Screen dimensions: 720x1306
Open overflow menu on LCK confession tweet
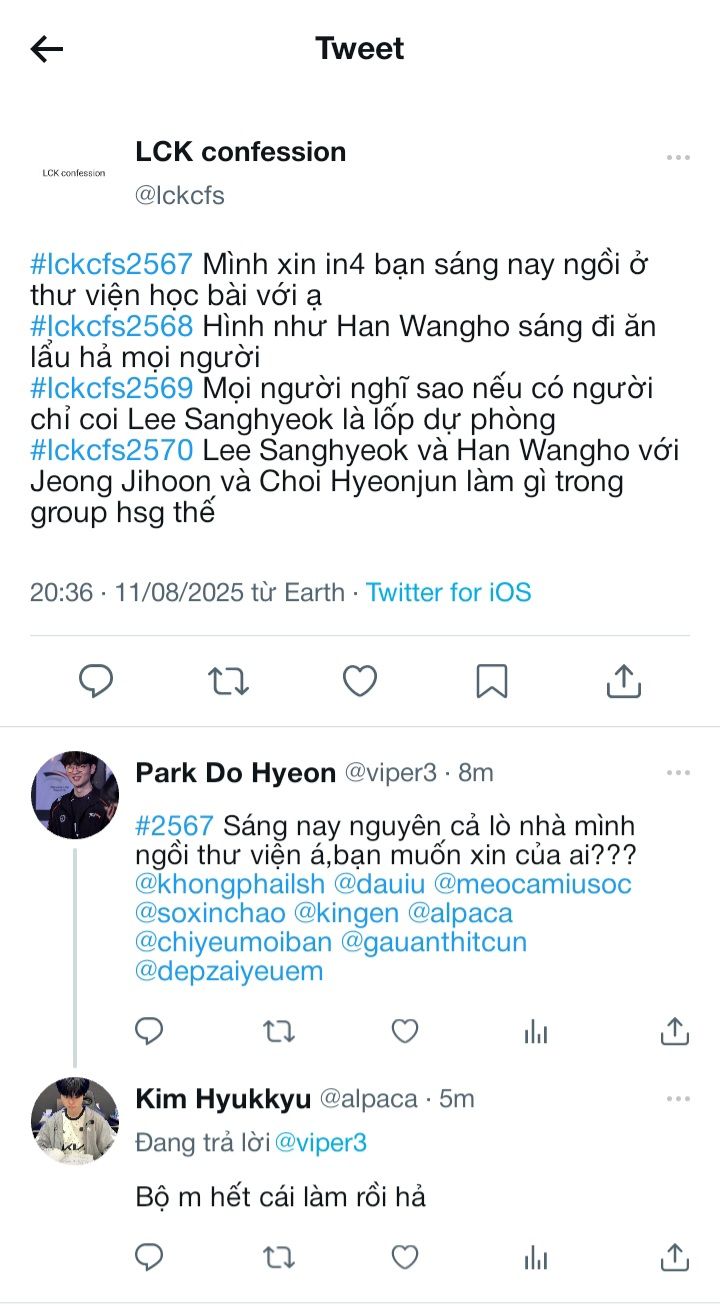(x=678, y=158)
